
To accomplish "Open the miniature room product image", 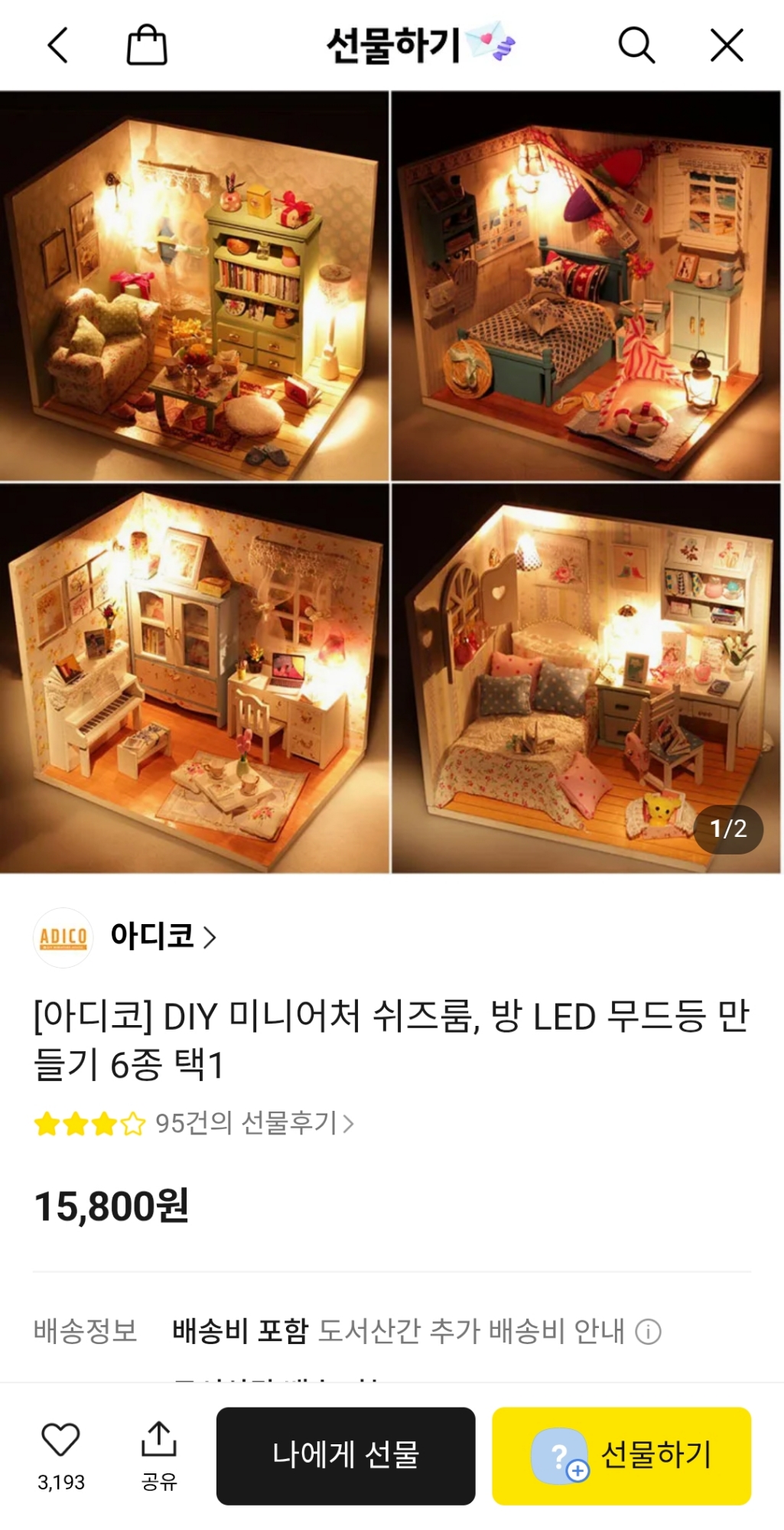I will point(390,482).
